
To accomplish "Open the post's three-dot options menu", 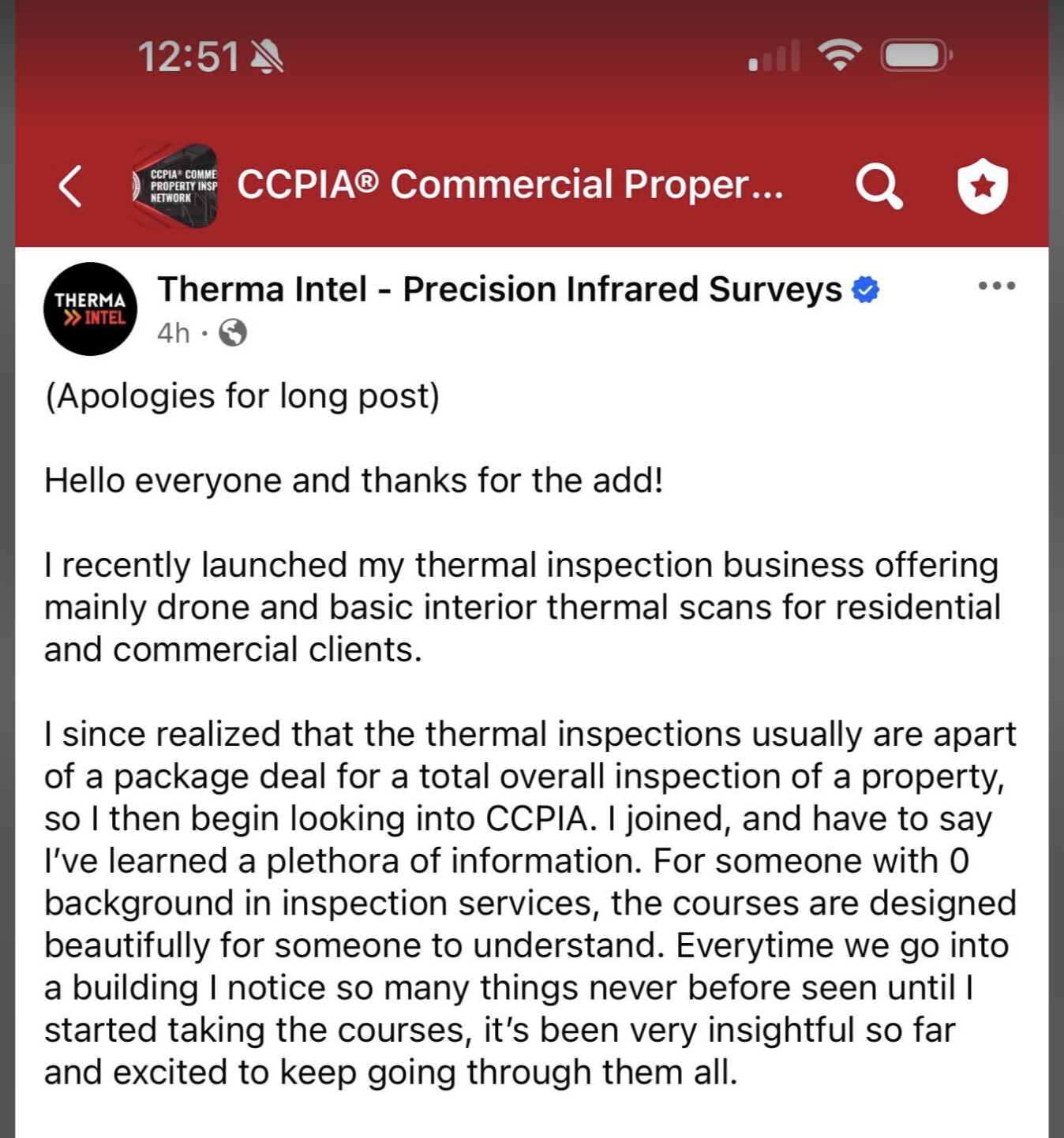I will (997, 286).
